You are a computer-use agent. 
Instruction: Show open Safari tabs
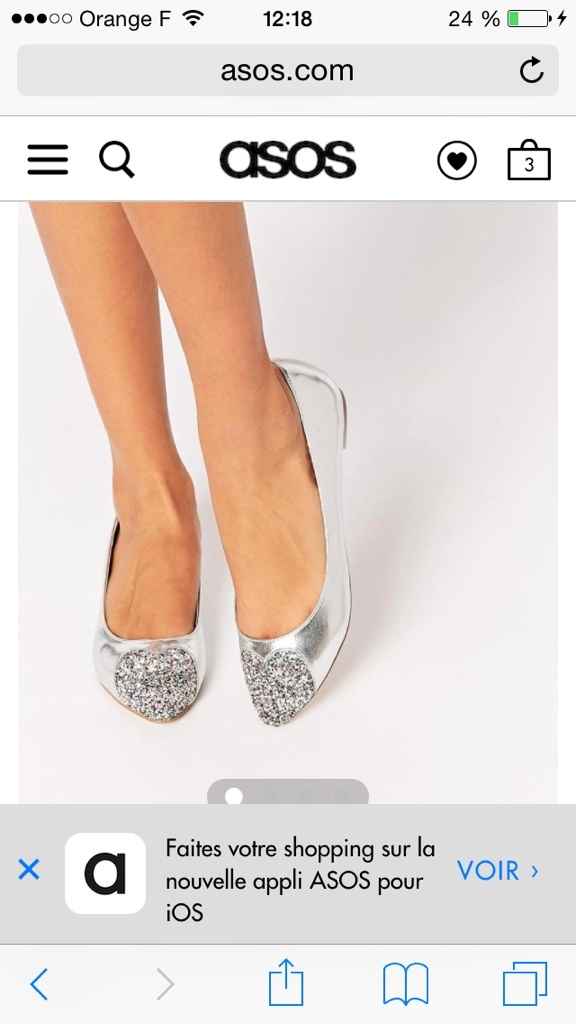click(525, 984)
